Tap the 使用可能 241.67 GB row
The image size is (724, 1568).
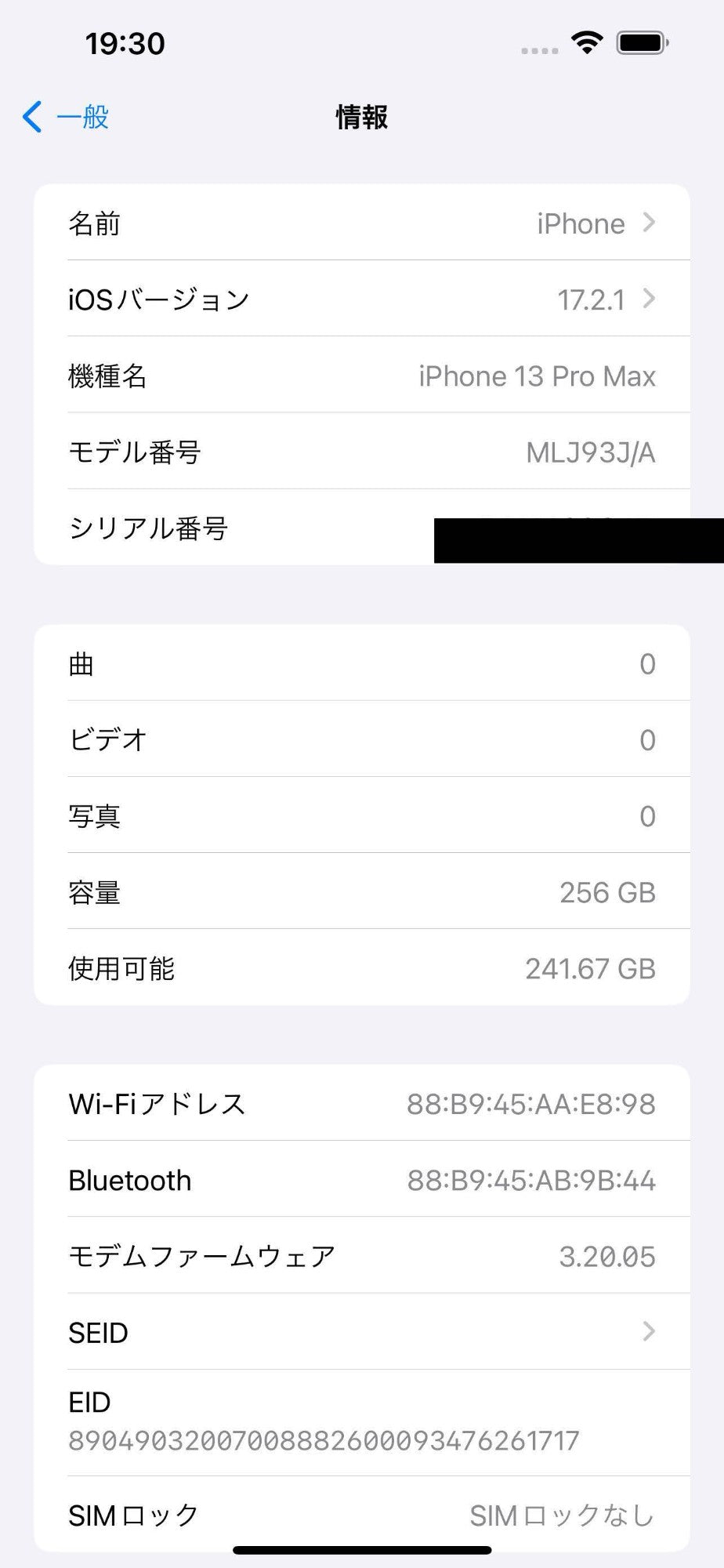click(x=362, y=968)
